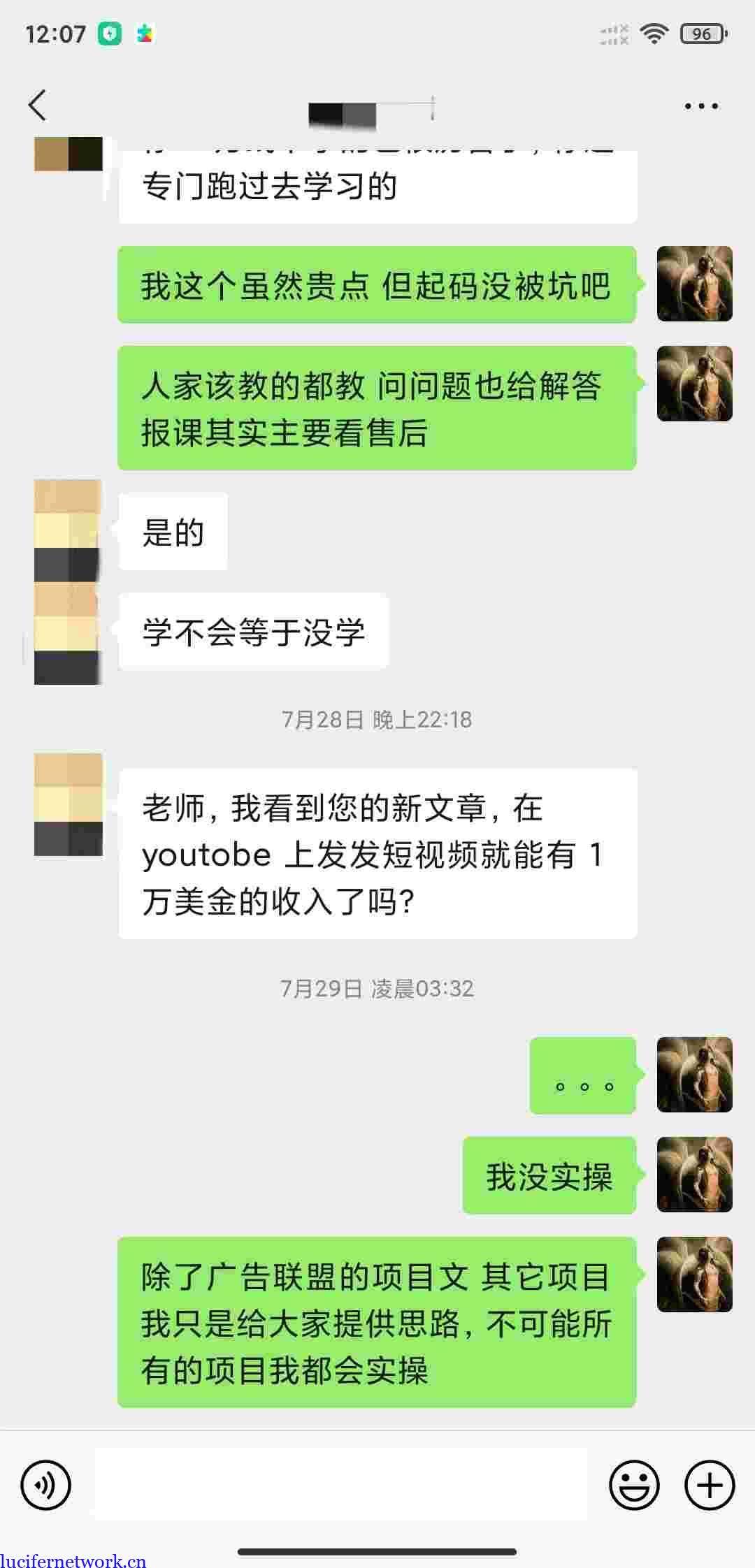Select the bubble reading 学不会等于没学
This screenshot has width=755, height=1568.
[x=252, y=631]
